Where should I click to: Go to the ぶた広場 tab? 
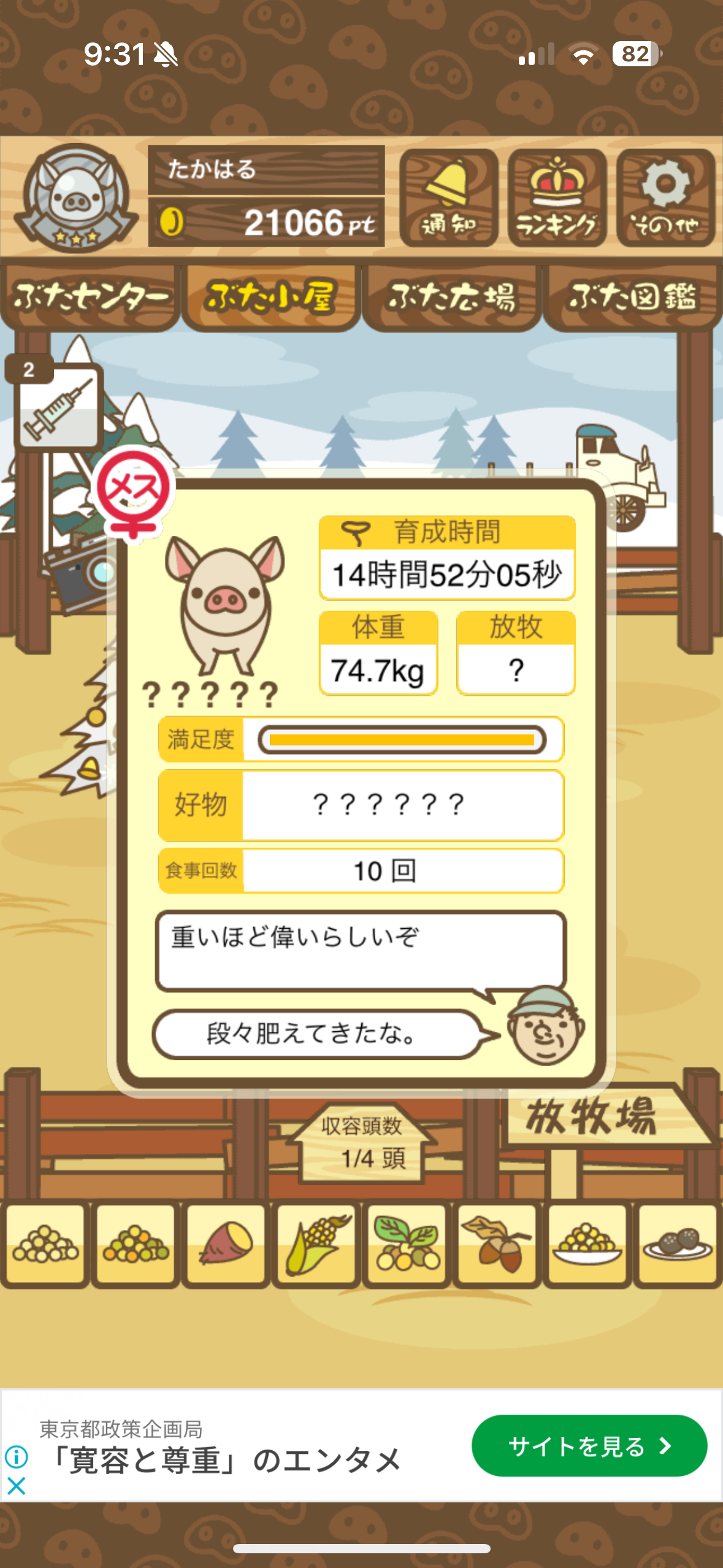pos(451,298)
